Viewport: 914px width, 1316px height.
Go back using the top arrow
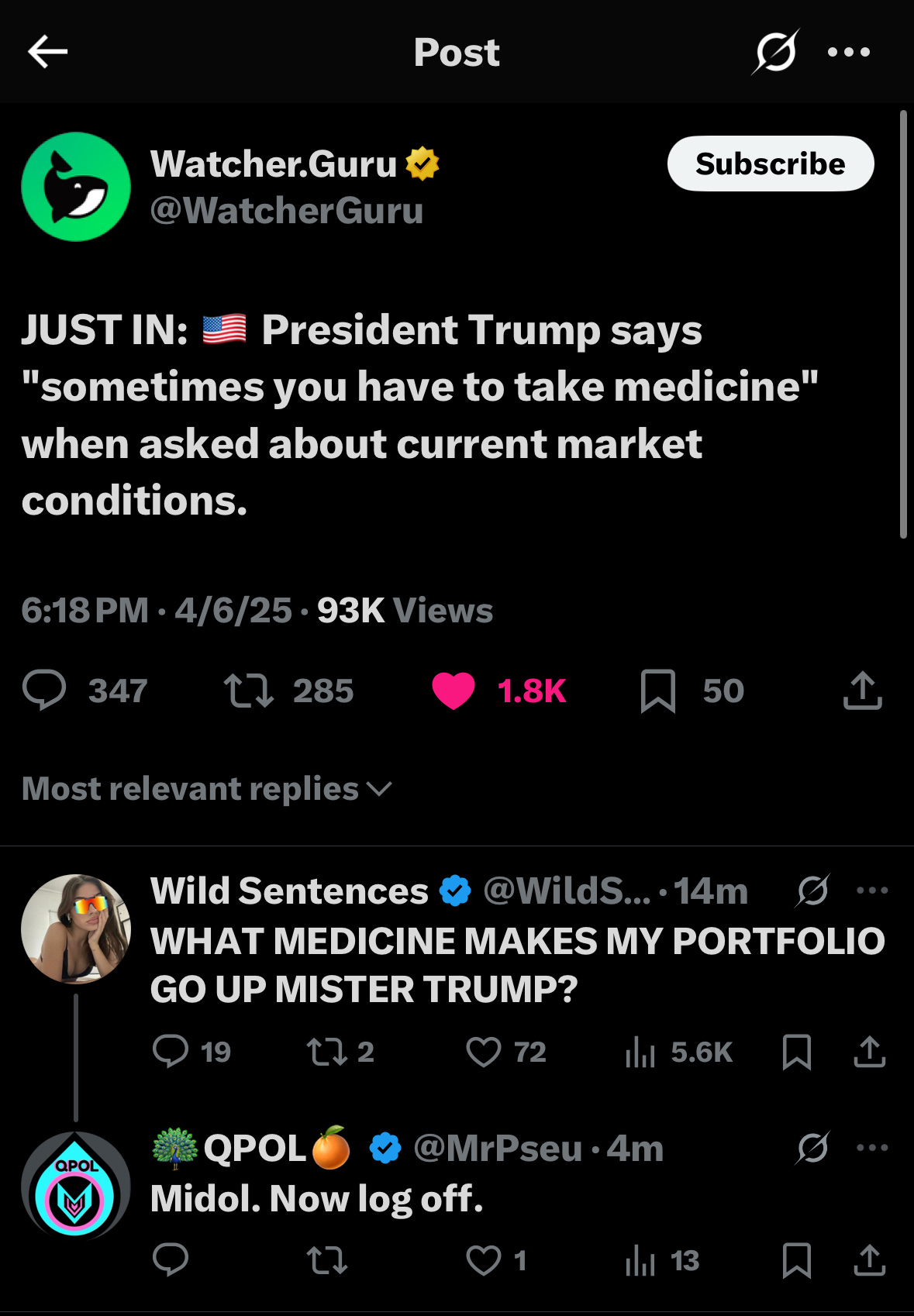click(x=47, y=52)
